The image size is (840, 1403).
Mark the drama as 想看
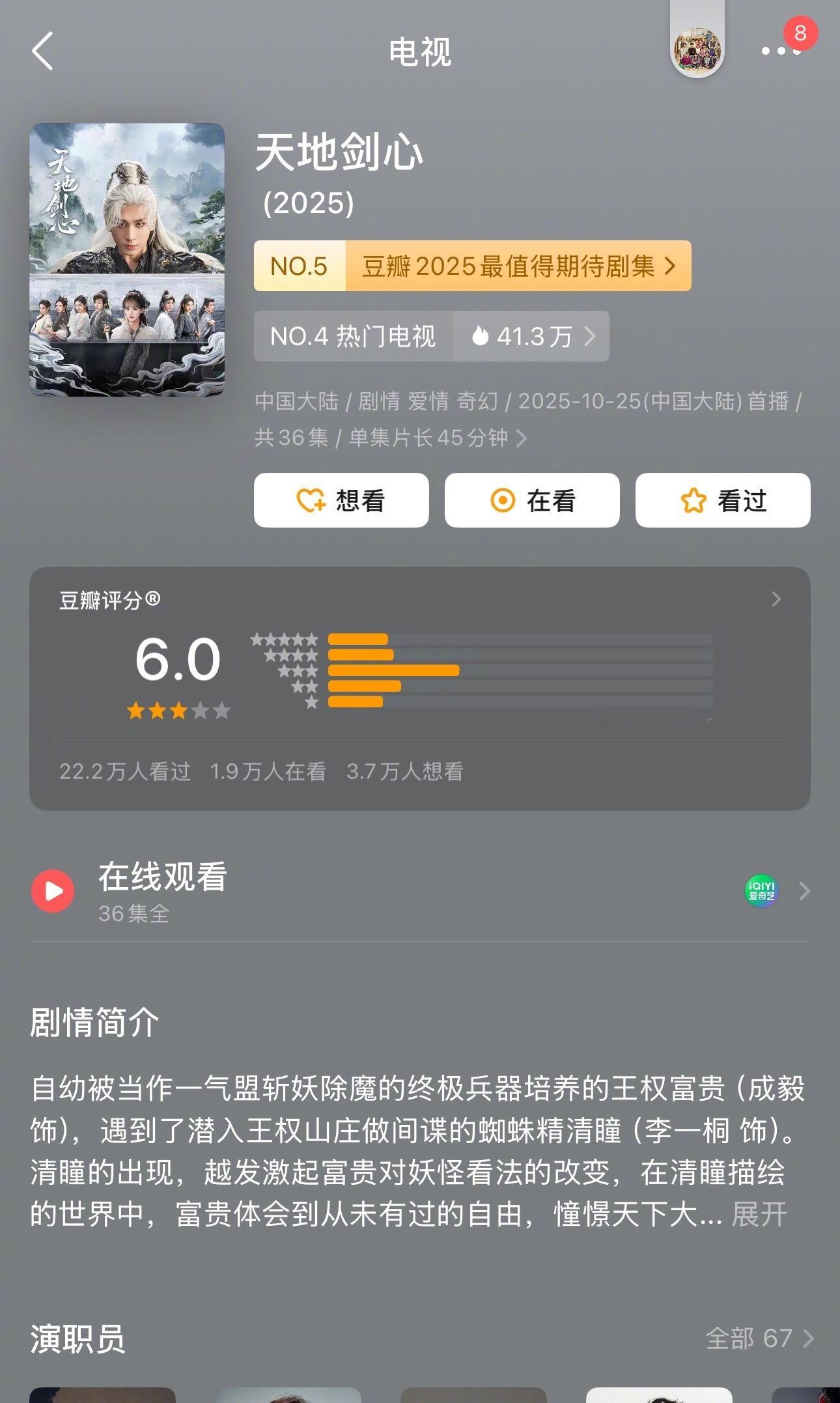coord(342,500)
